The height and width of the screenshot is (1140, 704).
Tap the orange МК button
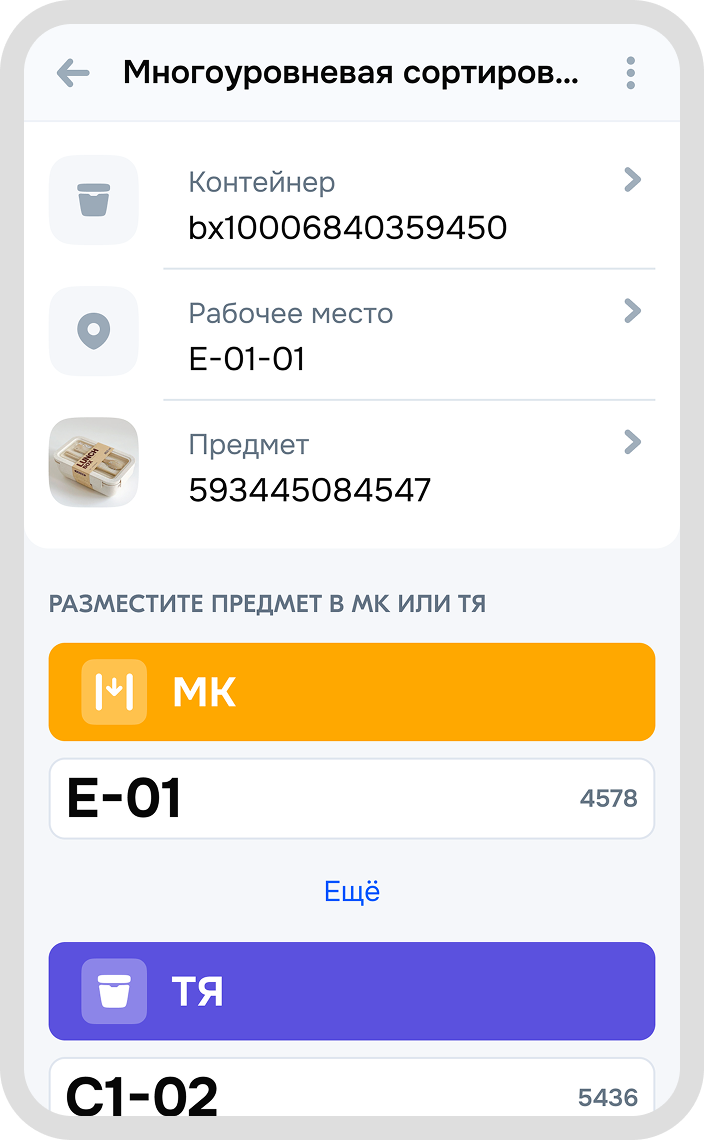352,692
